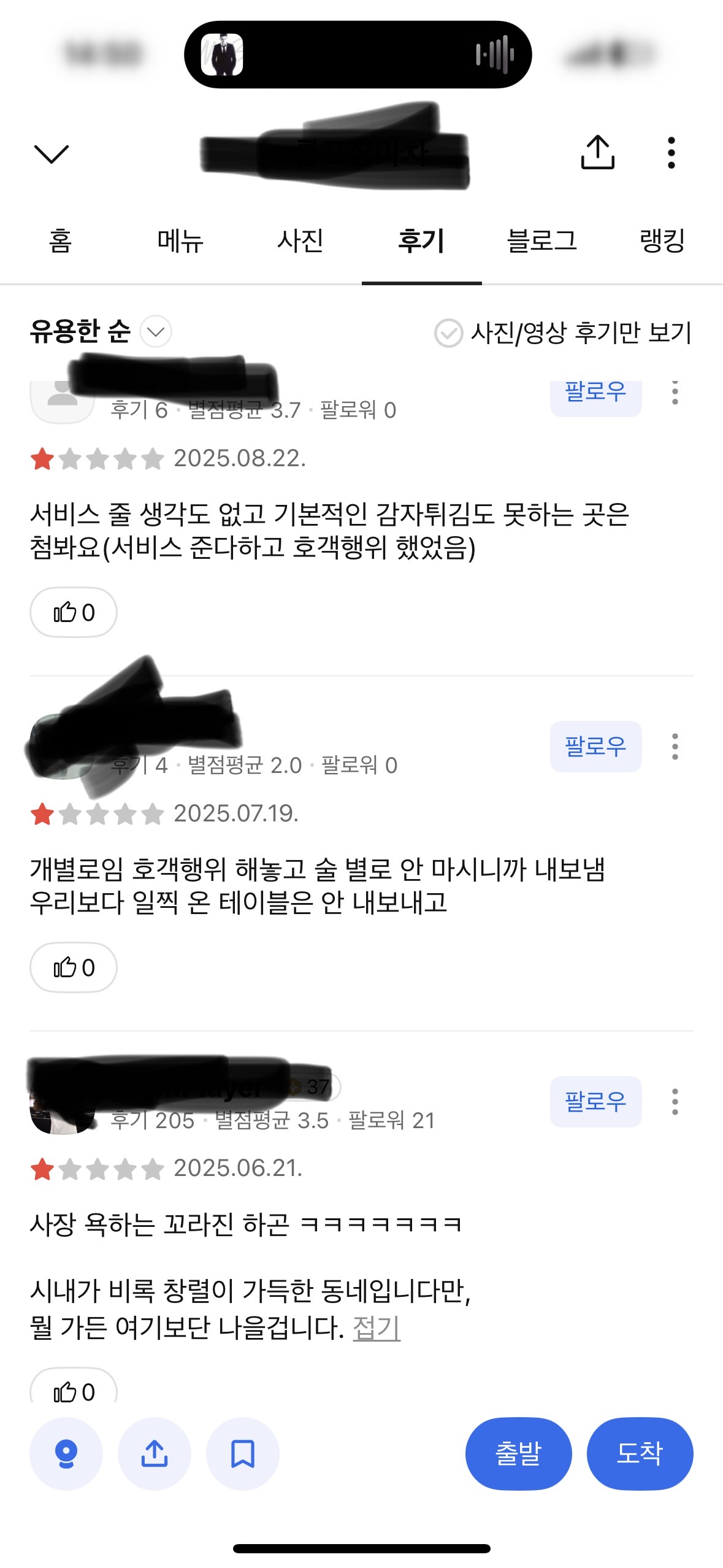Collapse the review with the 접기 link
The height and width of the screenshot is (1568, 723).
pos(377,1328)
